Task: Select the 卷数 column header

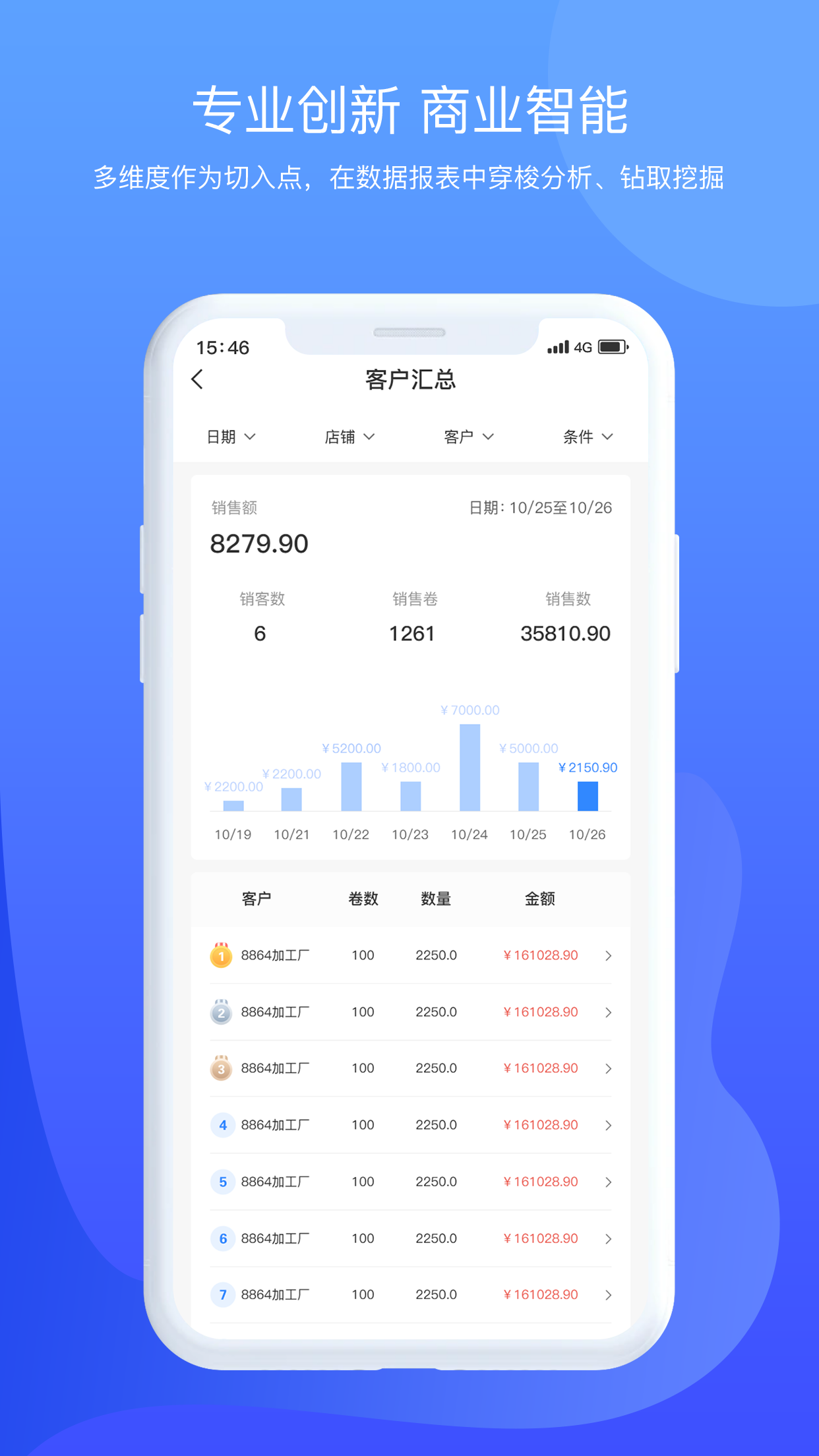Action: (362, 898)
